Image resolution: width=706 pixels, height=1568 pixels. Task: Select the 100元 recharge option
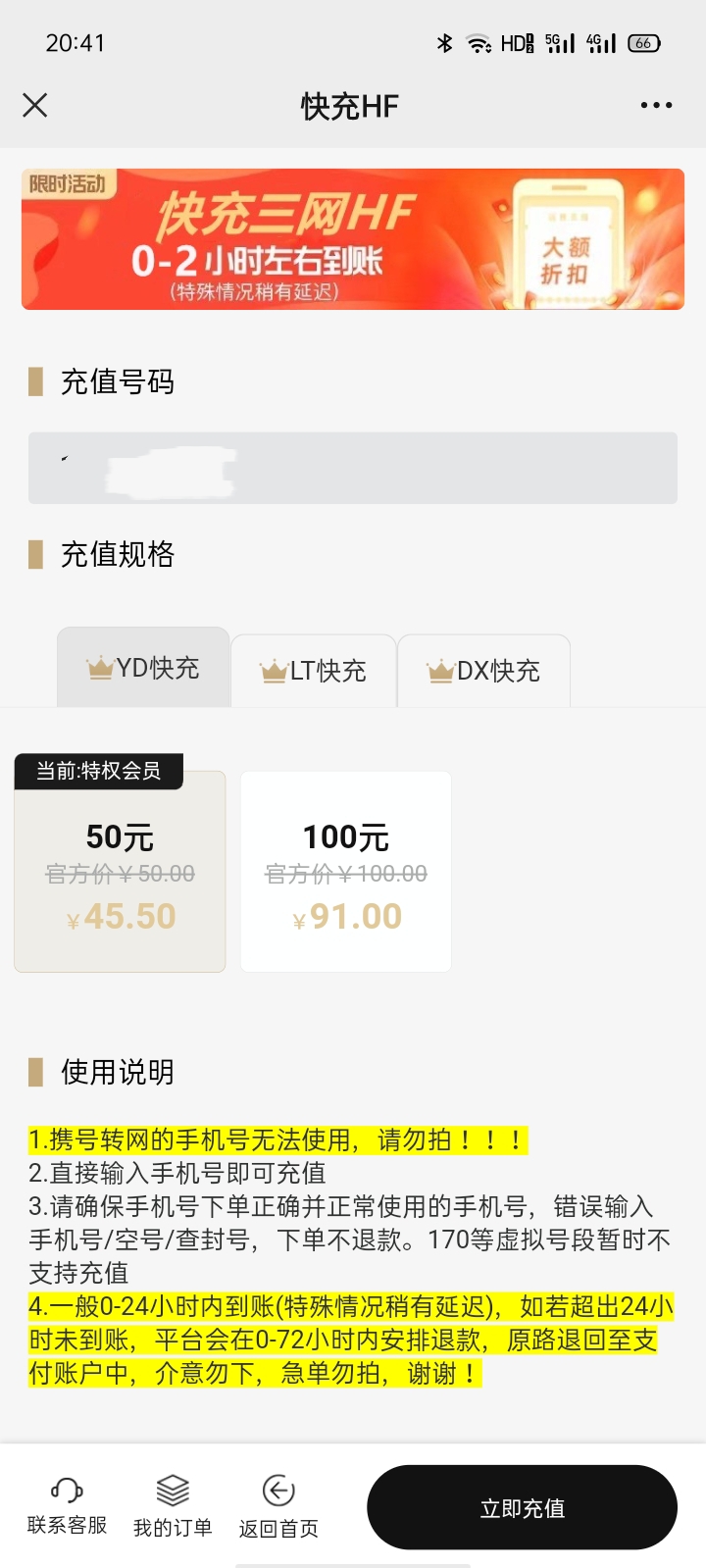point(346,873)
